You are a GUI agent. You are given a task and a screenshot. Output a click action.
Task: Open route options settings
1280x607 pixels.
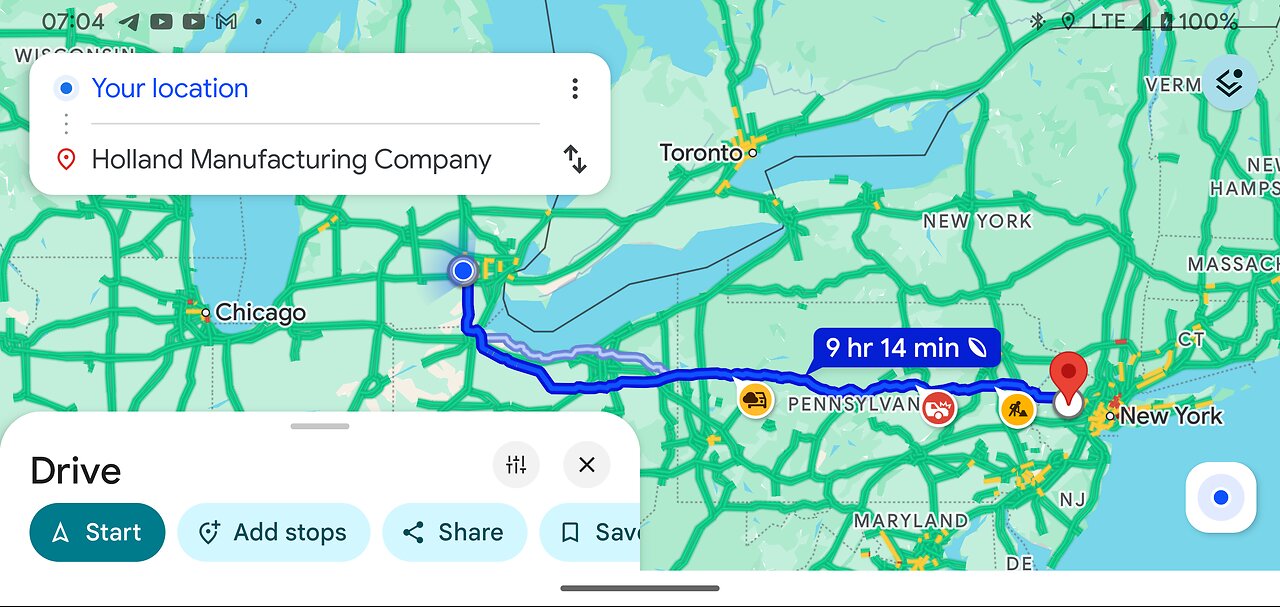516,465
